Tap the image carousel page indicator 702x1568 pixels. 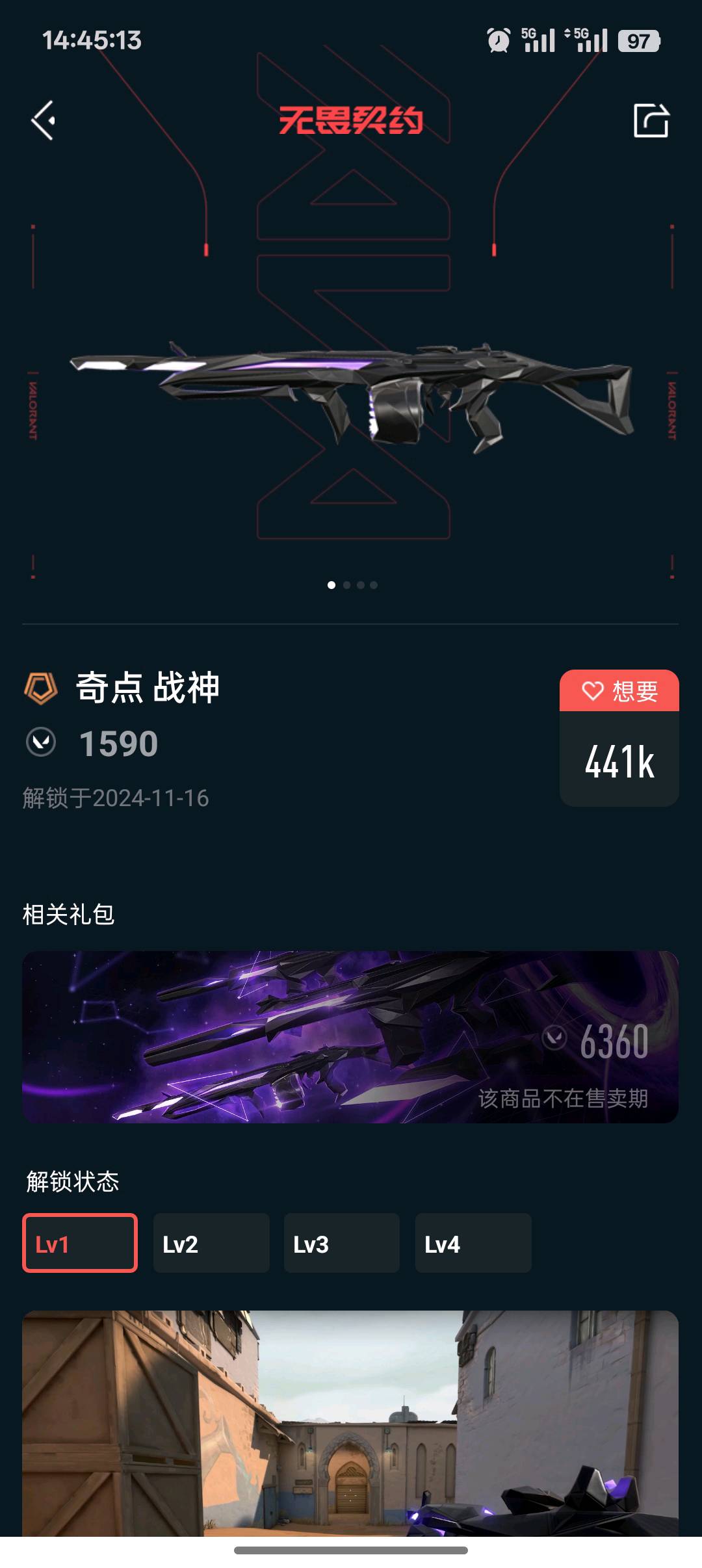pyautogui.click(x=352, y=585)
